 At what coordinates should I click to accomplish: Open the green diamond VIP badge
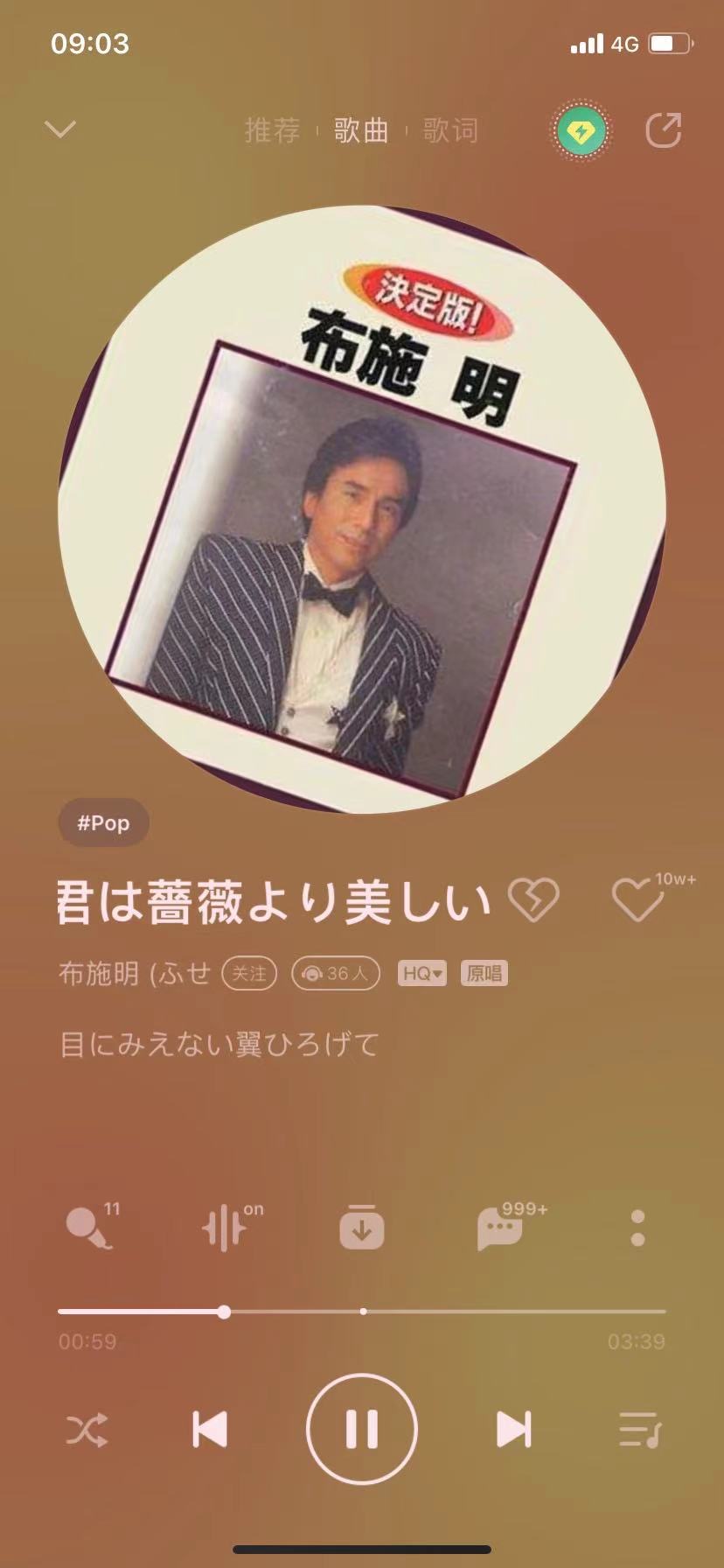click(580, 132)
